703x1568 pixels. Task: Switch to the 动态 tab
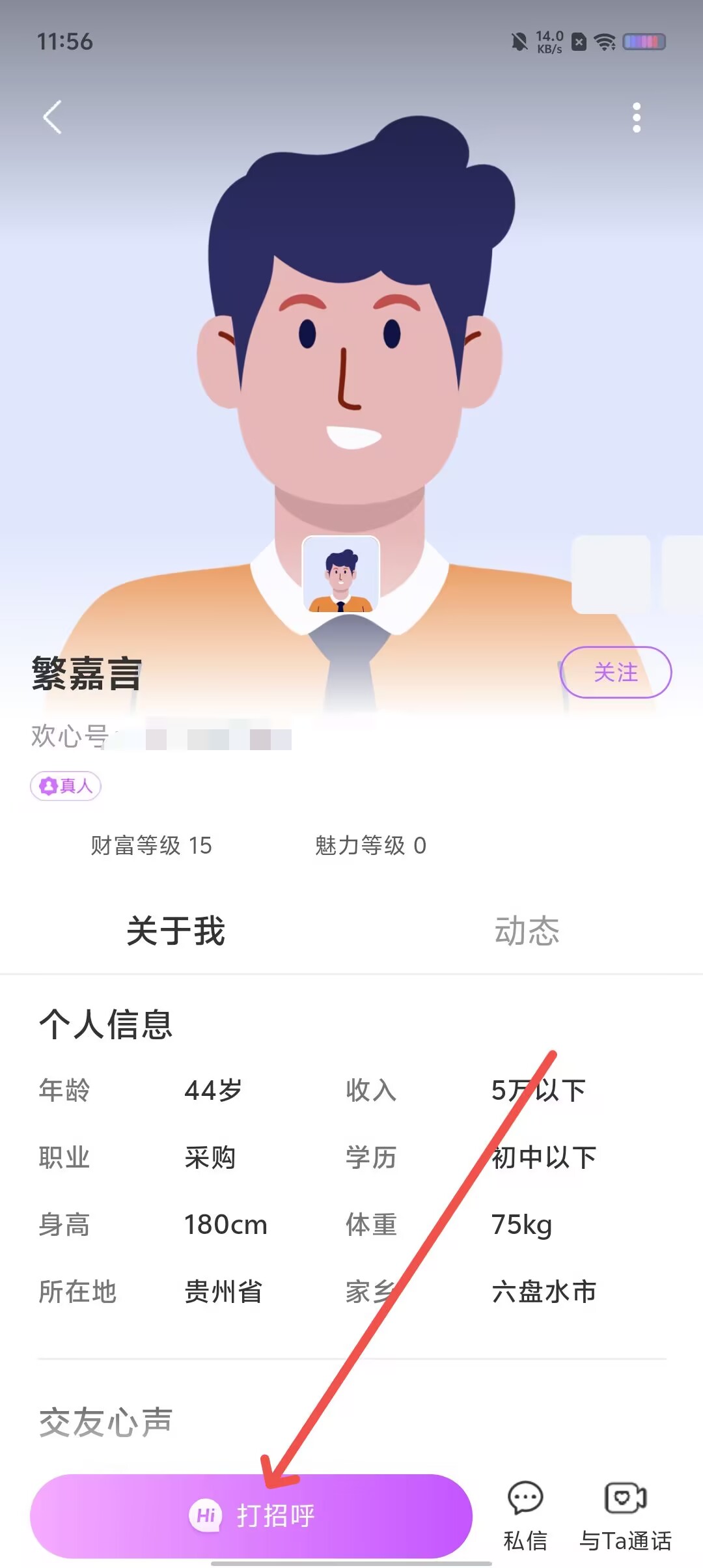pyautogui.click(x=527, y=931)
